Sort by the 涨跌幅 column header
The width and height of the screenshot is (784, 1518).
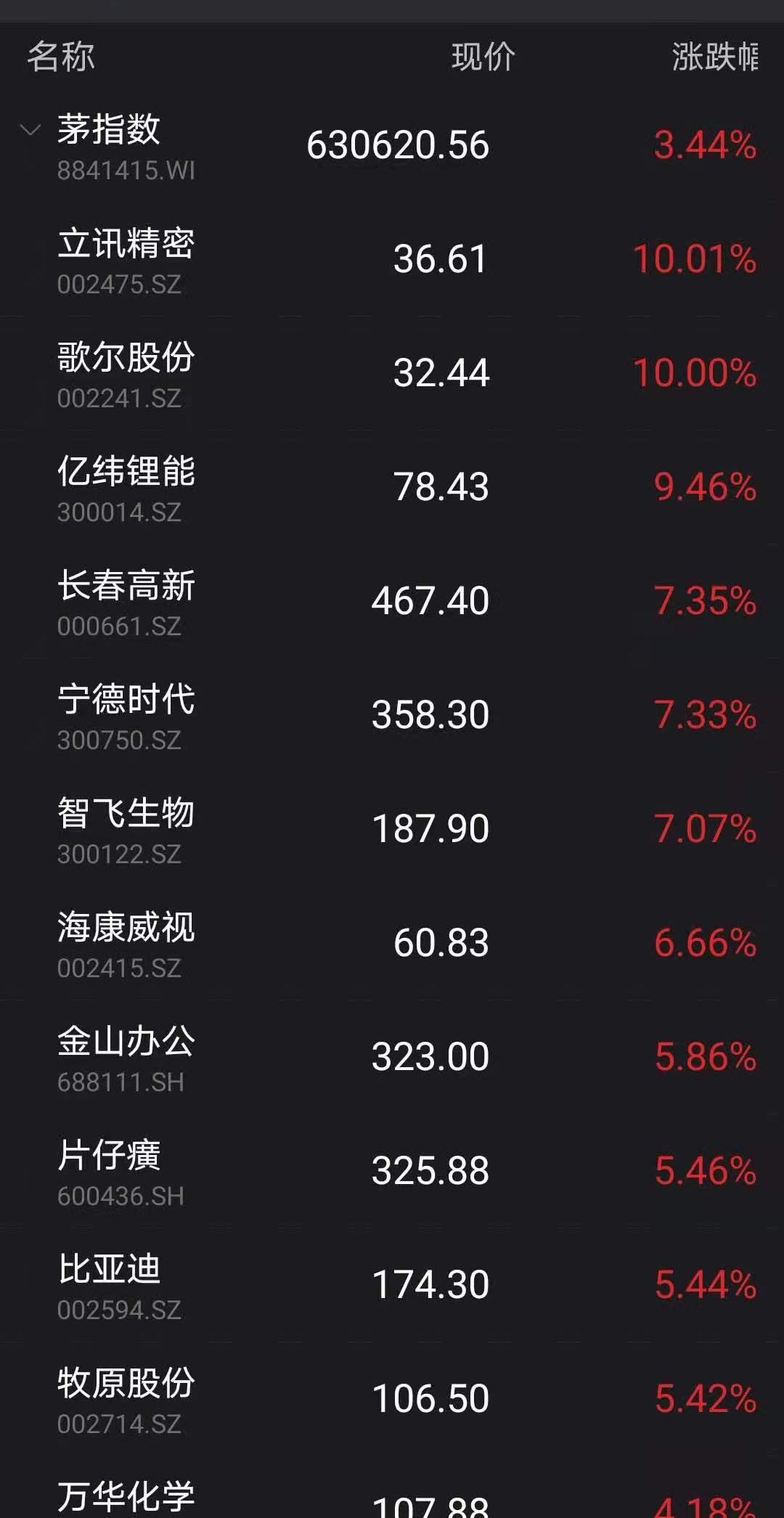point(715,57)
